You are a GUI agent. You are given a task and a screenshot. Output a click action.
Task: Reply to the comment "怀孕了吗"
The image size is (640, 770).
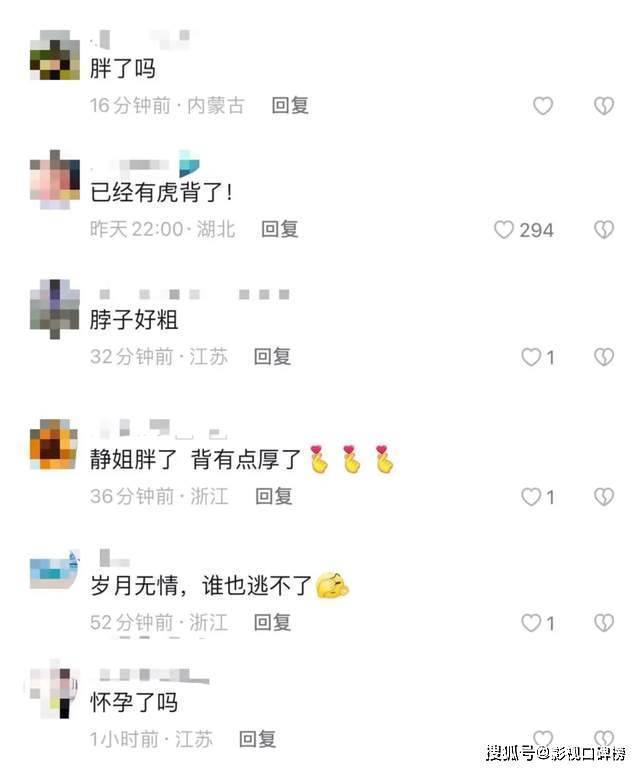tap(257, 739)
